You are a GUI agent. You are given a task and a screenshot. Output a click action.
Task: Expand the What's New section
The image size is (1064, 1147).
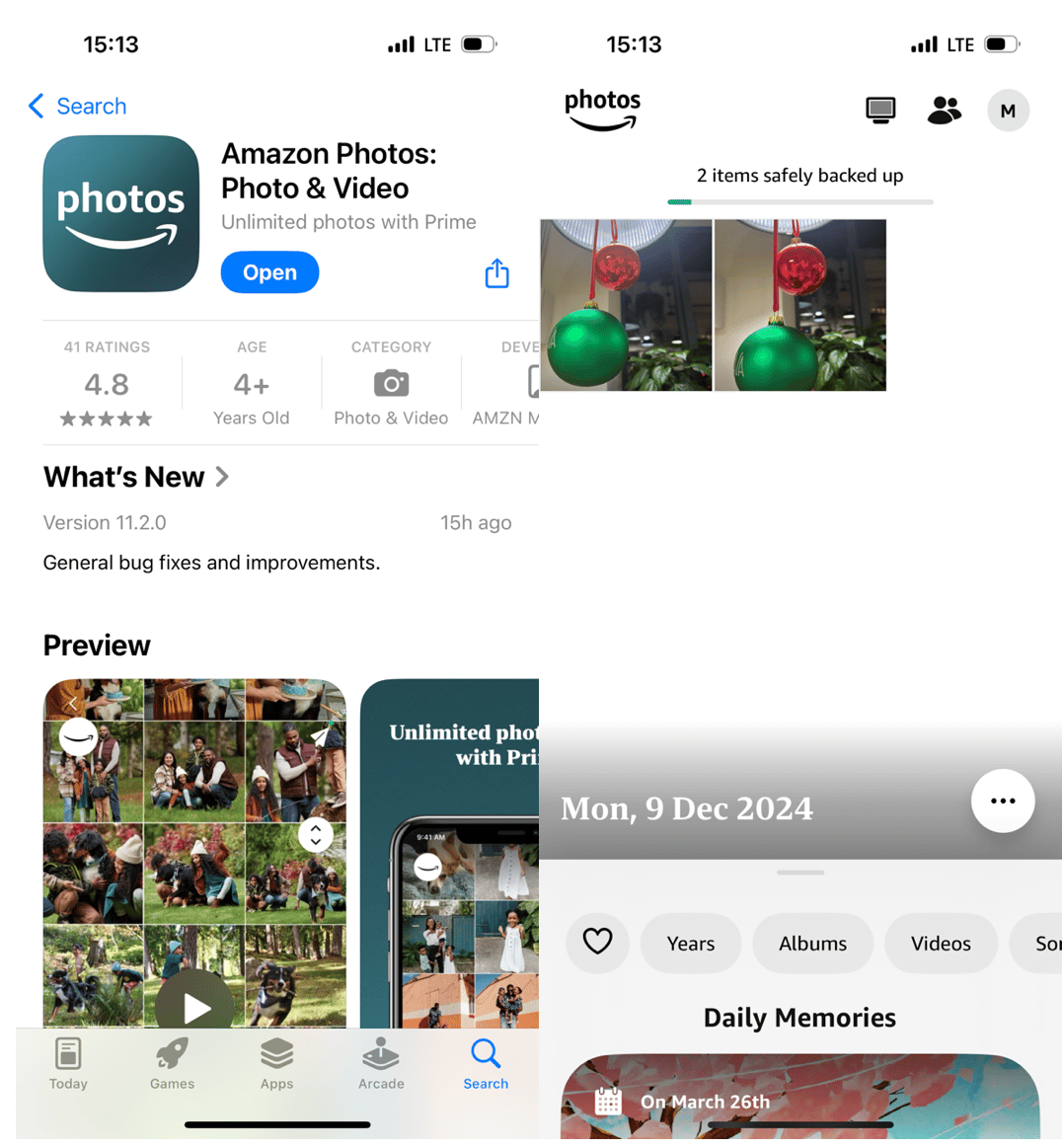coord(136,477)
